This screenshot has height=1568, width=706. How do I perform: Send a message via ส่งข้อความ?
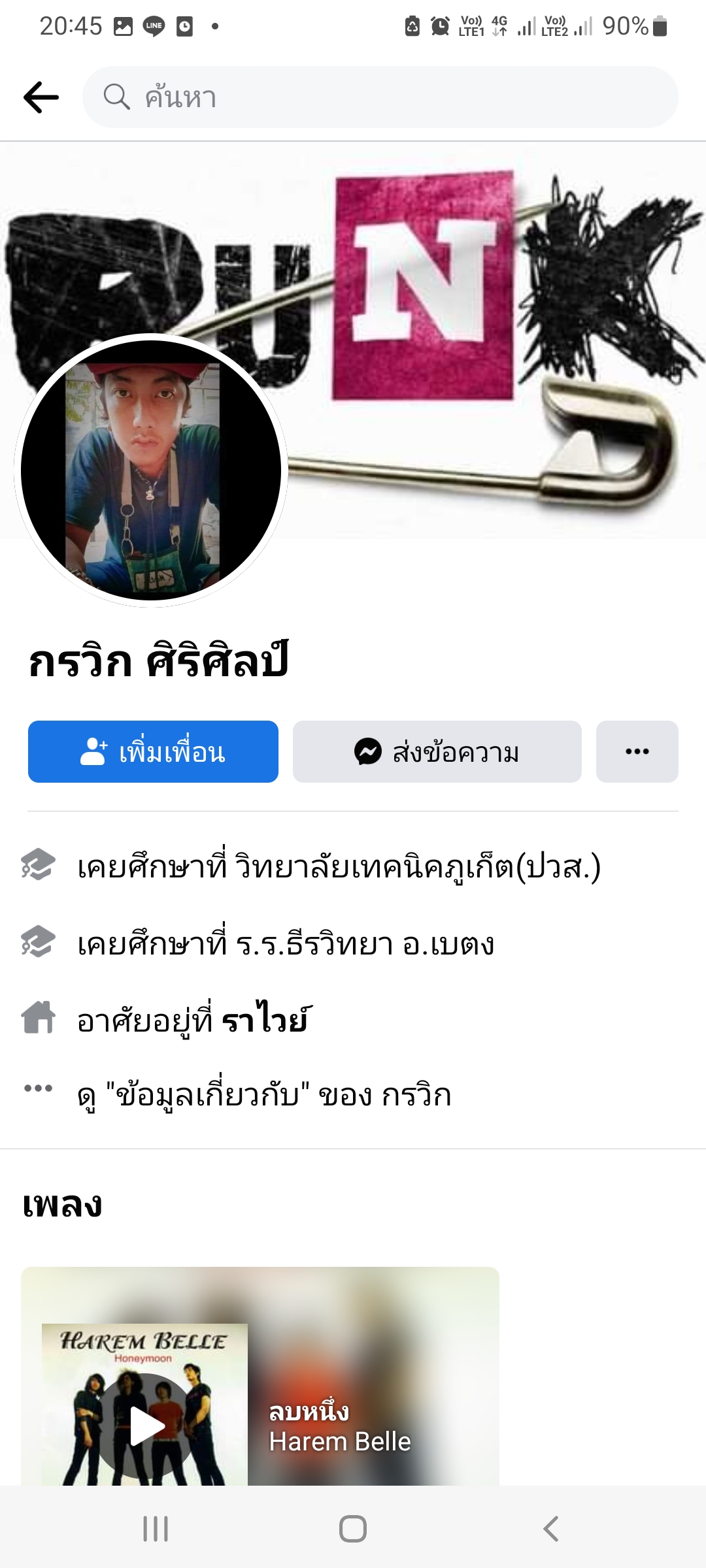click(x=437, y=752)
